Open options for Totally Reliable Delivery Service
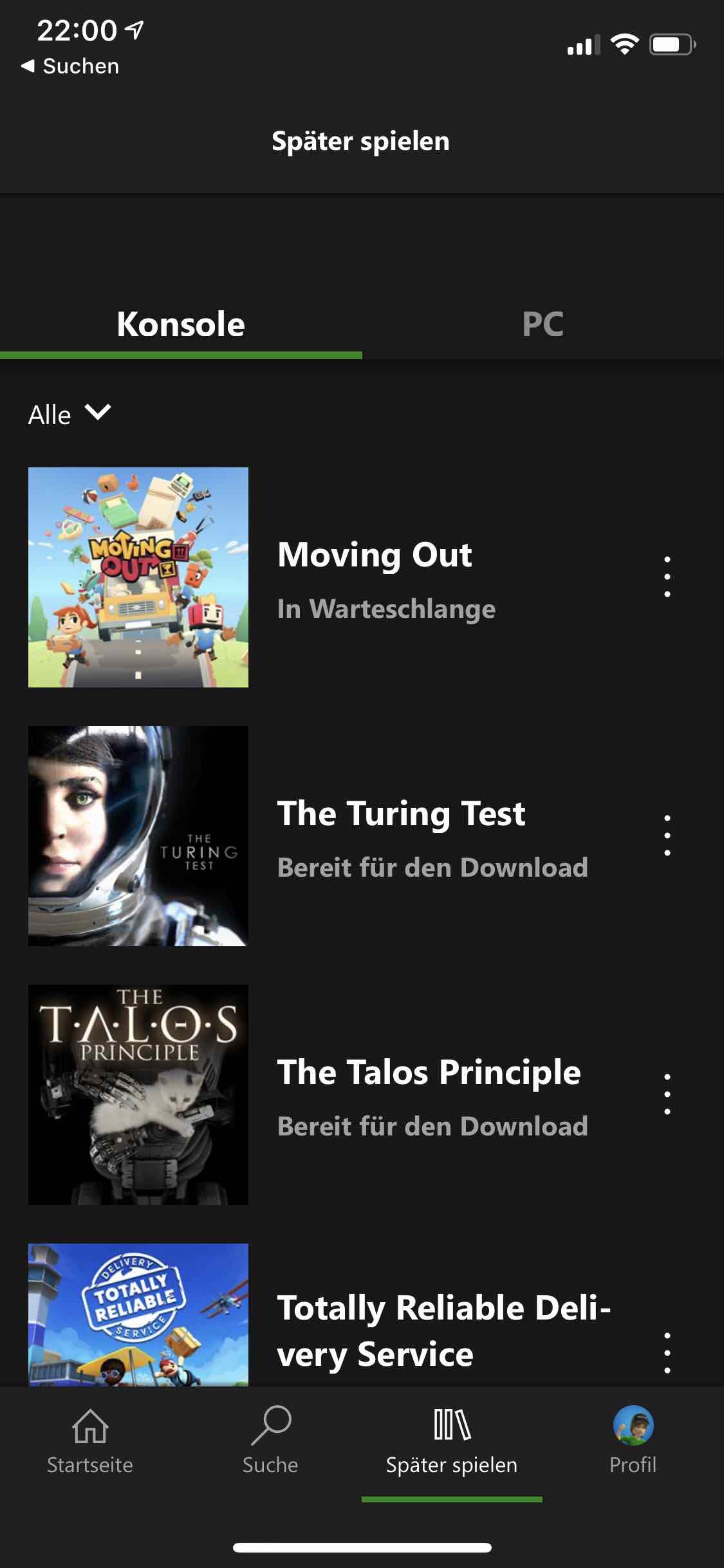 pyautogui.click(x=667, y=1353)
